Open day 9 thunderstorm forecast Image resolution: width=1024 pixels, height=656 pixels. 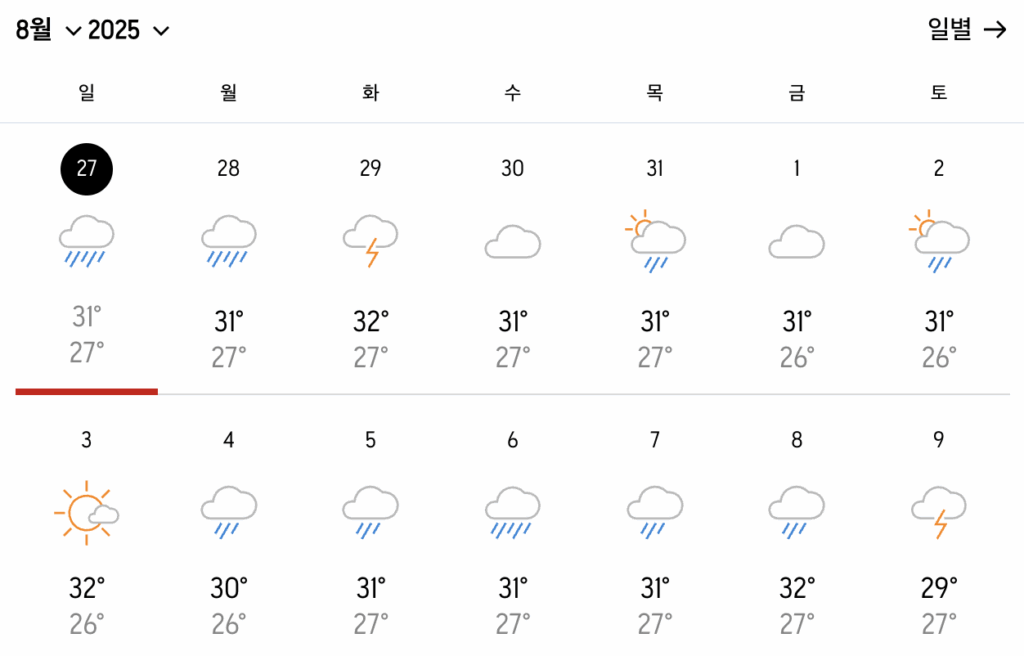point(939,530)
